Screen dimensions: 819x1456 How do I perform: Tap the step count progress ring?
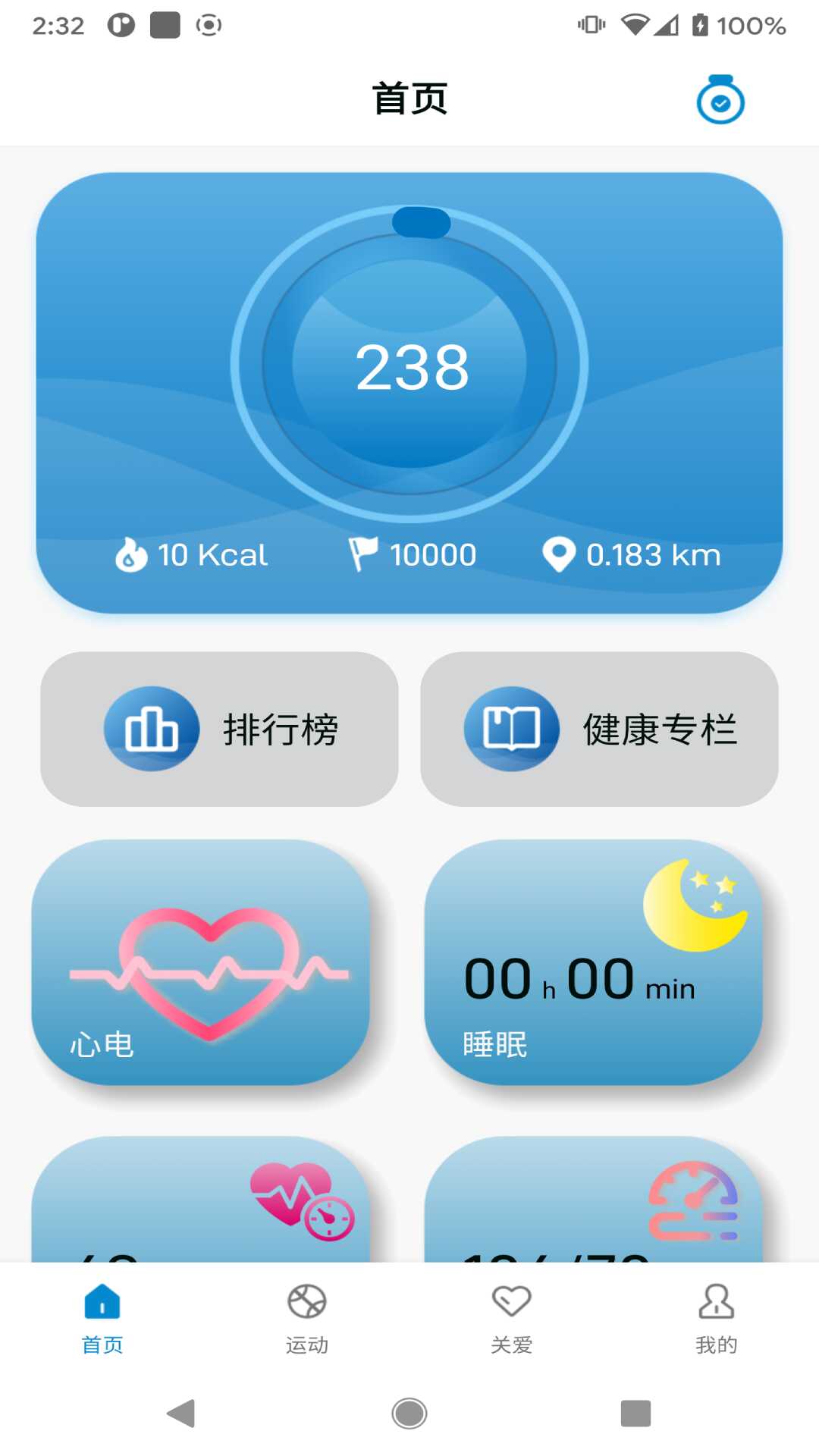[x=409, y=366]
